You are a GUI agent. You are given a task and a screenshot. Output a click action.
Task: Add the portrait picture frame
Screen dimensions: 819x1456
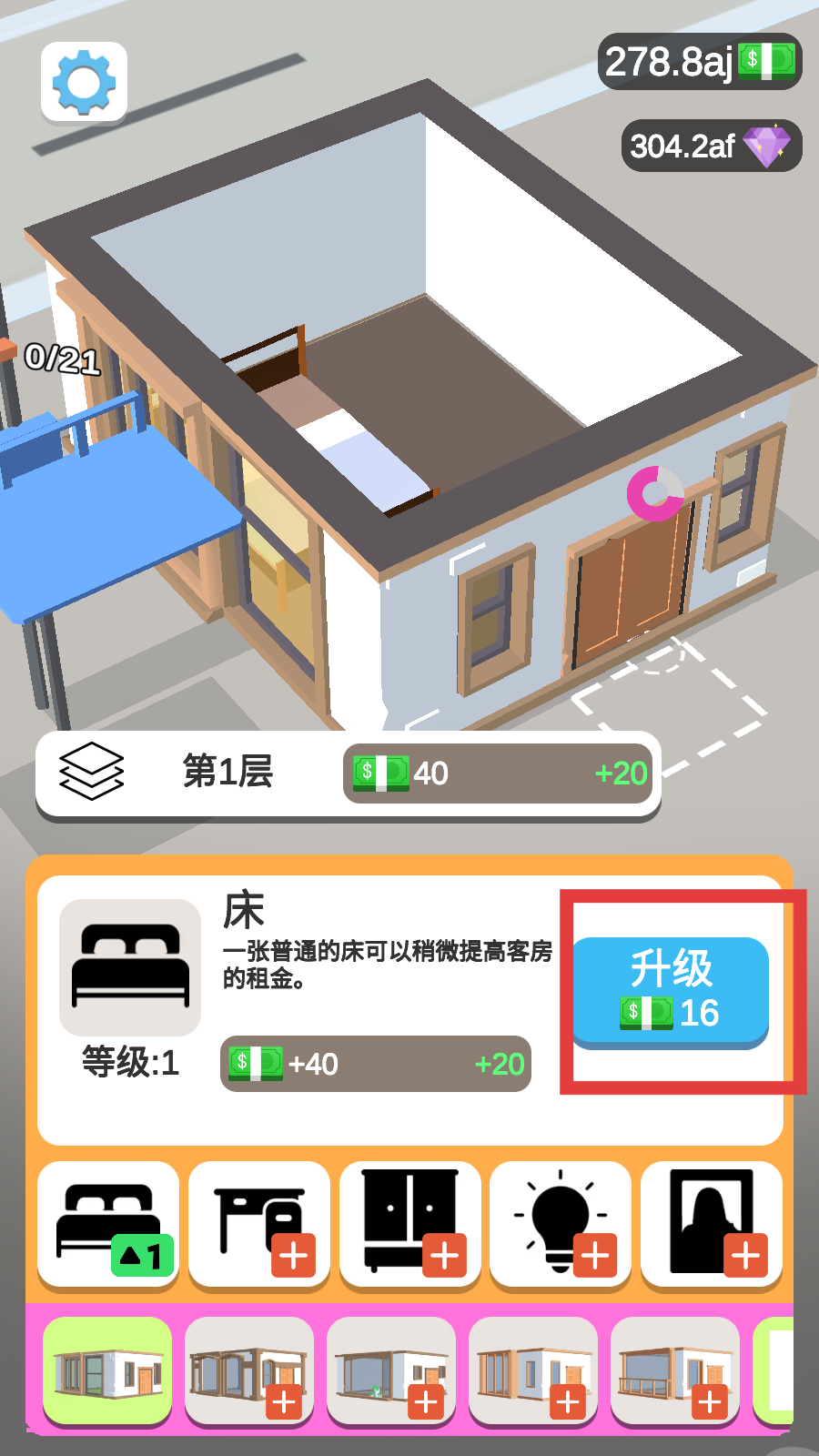coord(712,1224)
